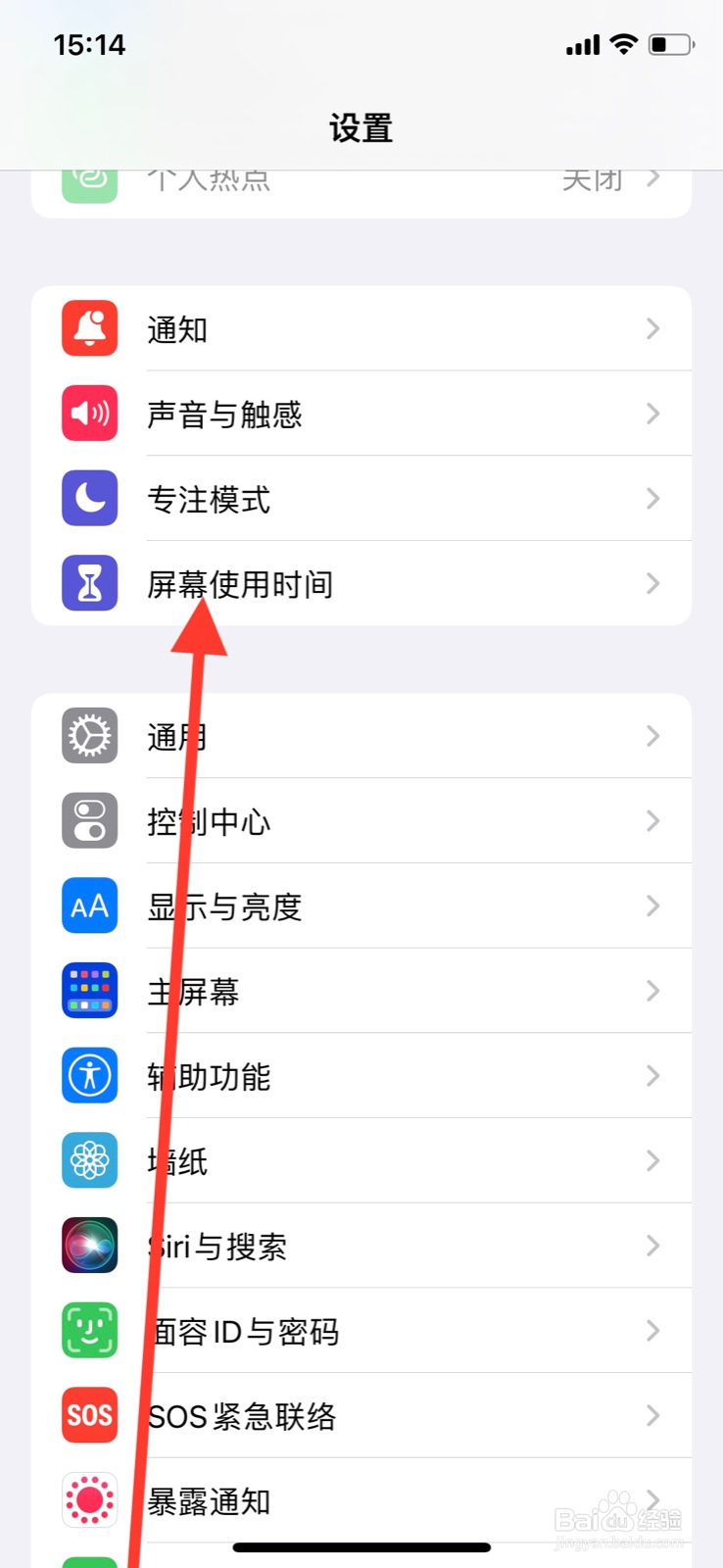Select the Display & Brightness AA icon
Screen dimensions: 723x1568
click(x=89, y=906)
